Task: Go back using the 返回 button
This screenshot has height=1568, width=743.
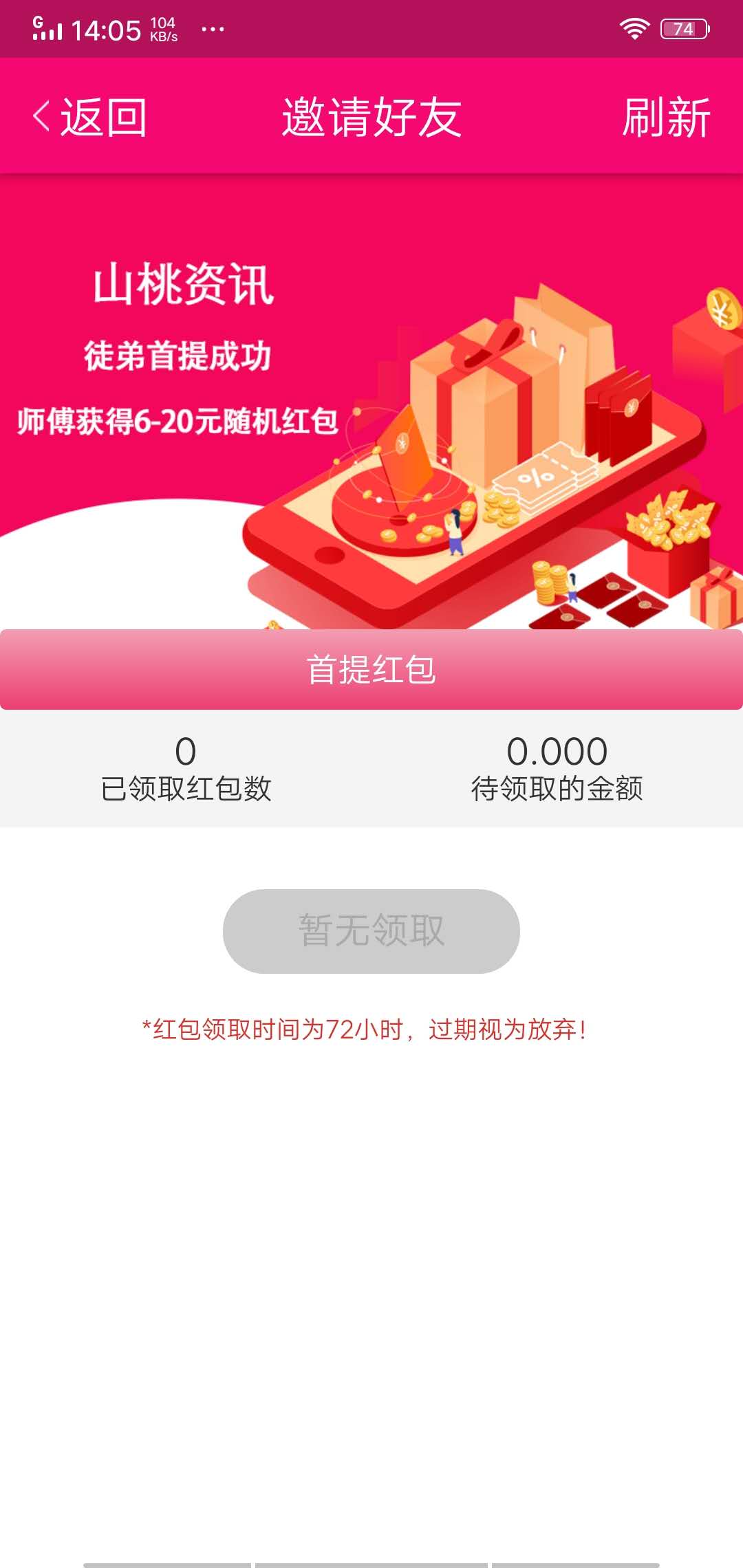Action: [x=89, y=117]
